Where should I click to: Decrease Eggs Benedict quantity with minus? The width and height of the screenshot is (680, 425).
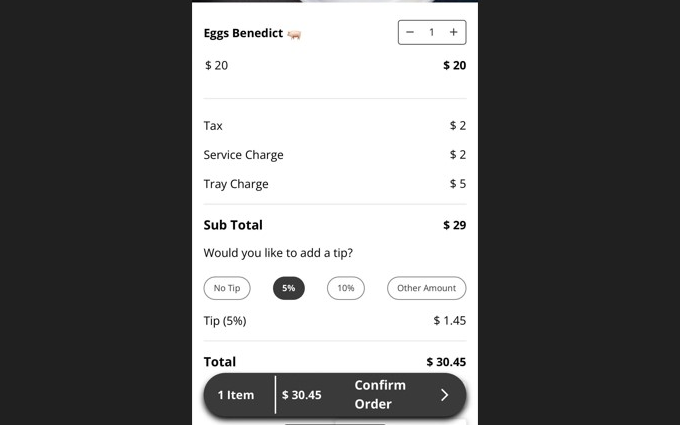point(410,32)
